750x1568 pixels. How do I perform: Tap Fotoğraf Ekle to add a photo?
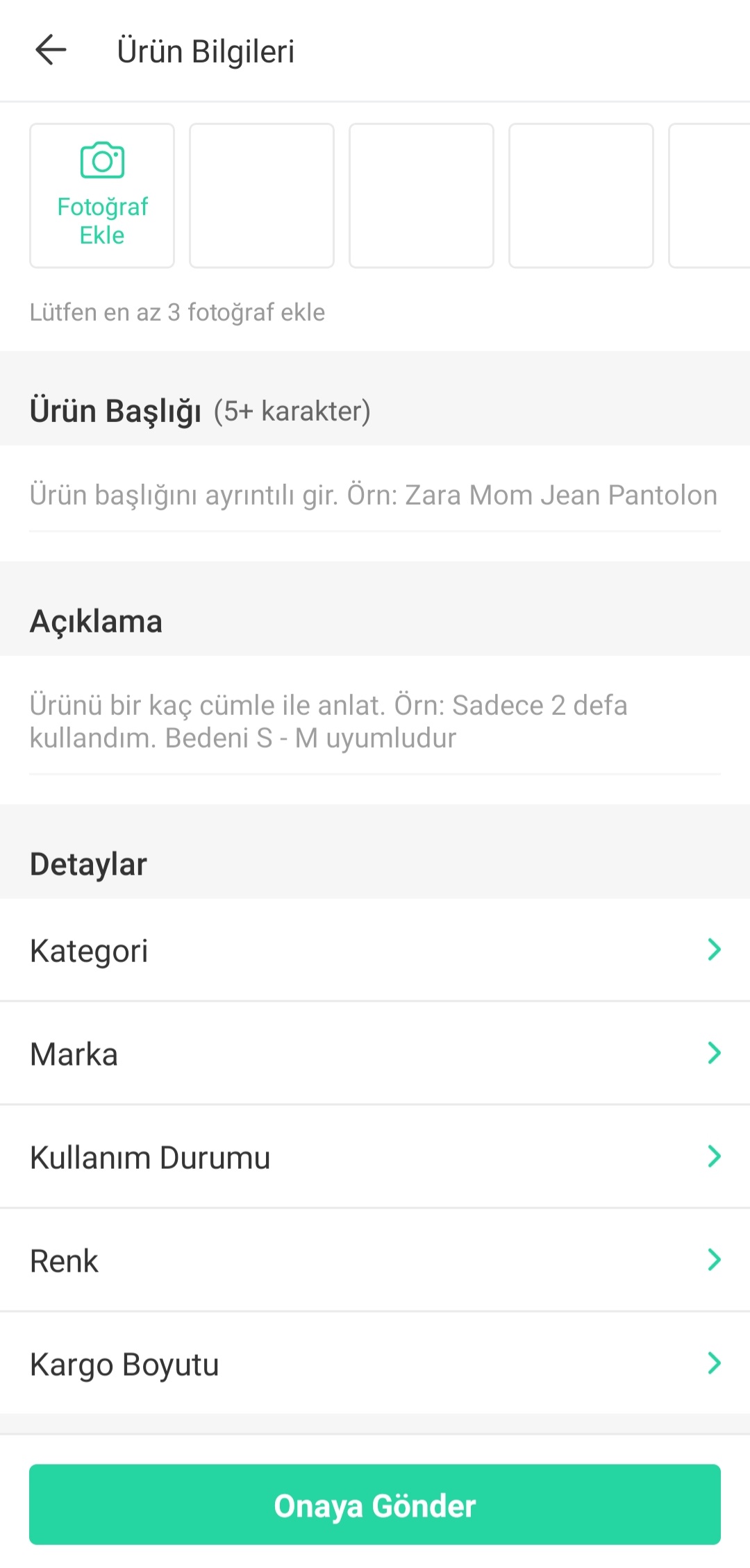pyautogui.click(x=102, y=196)
